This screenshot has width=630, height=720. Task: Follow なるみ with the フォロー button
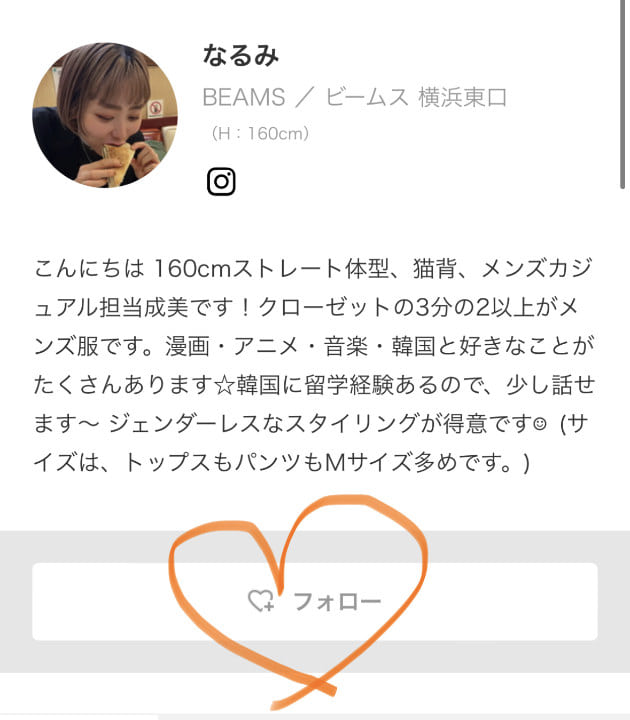coord(314,601)
